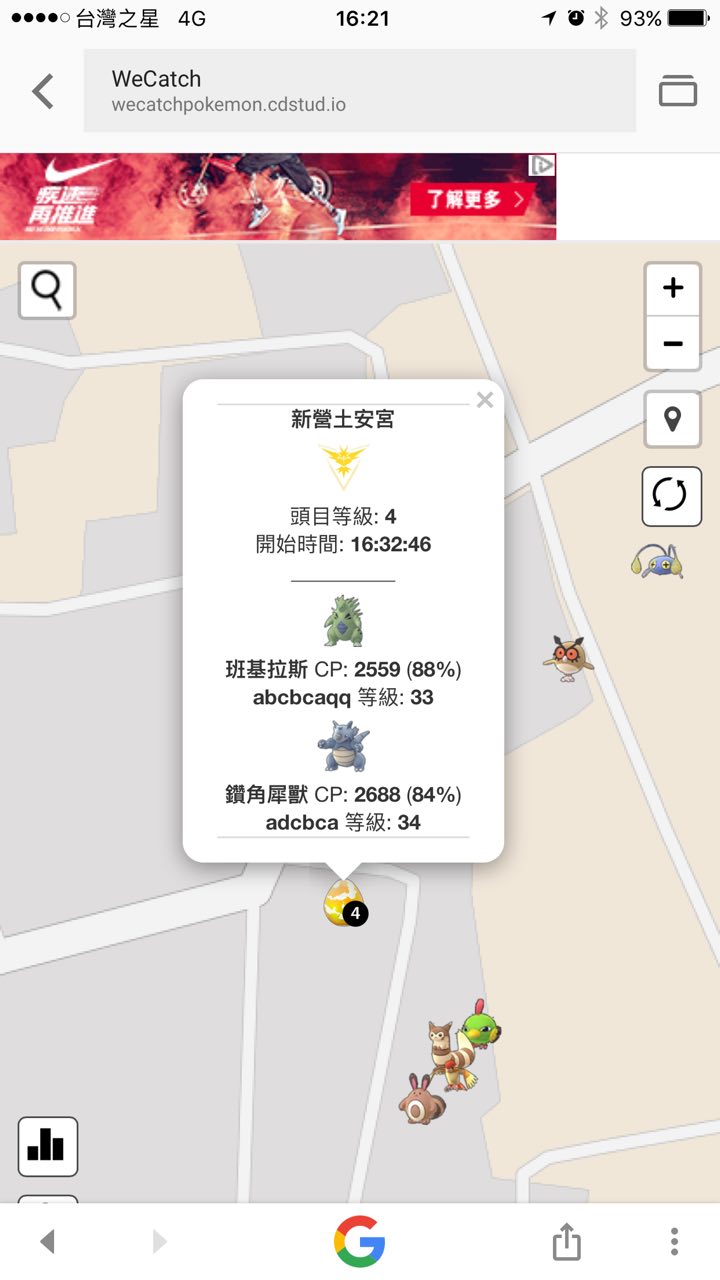The height and width of the screenshot is (1280, 720).
Task: Share this page
Action: click(x=566, y=1242)
